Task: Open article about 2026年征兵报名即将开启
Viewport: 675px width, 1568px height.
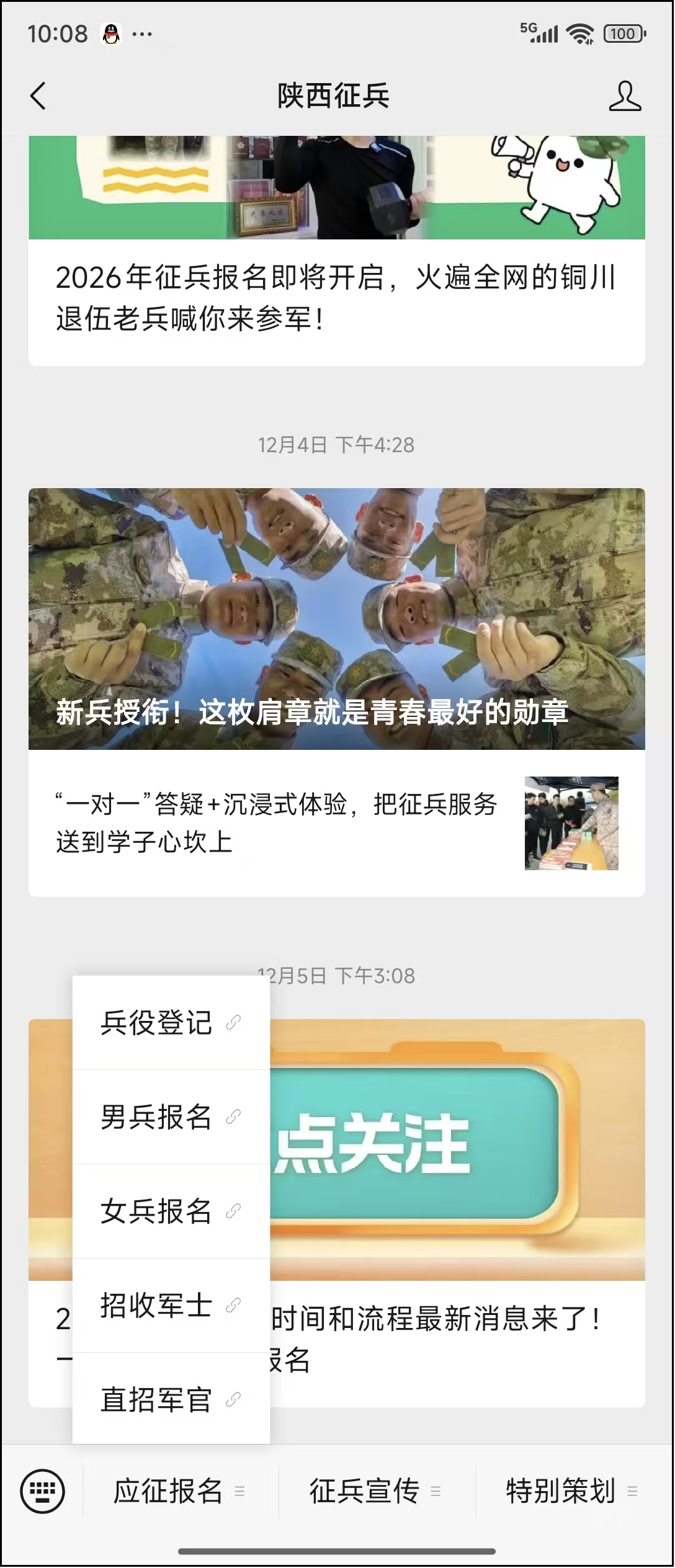Action: (336, 298)
